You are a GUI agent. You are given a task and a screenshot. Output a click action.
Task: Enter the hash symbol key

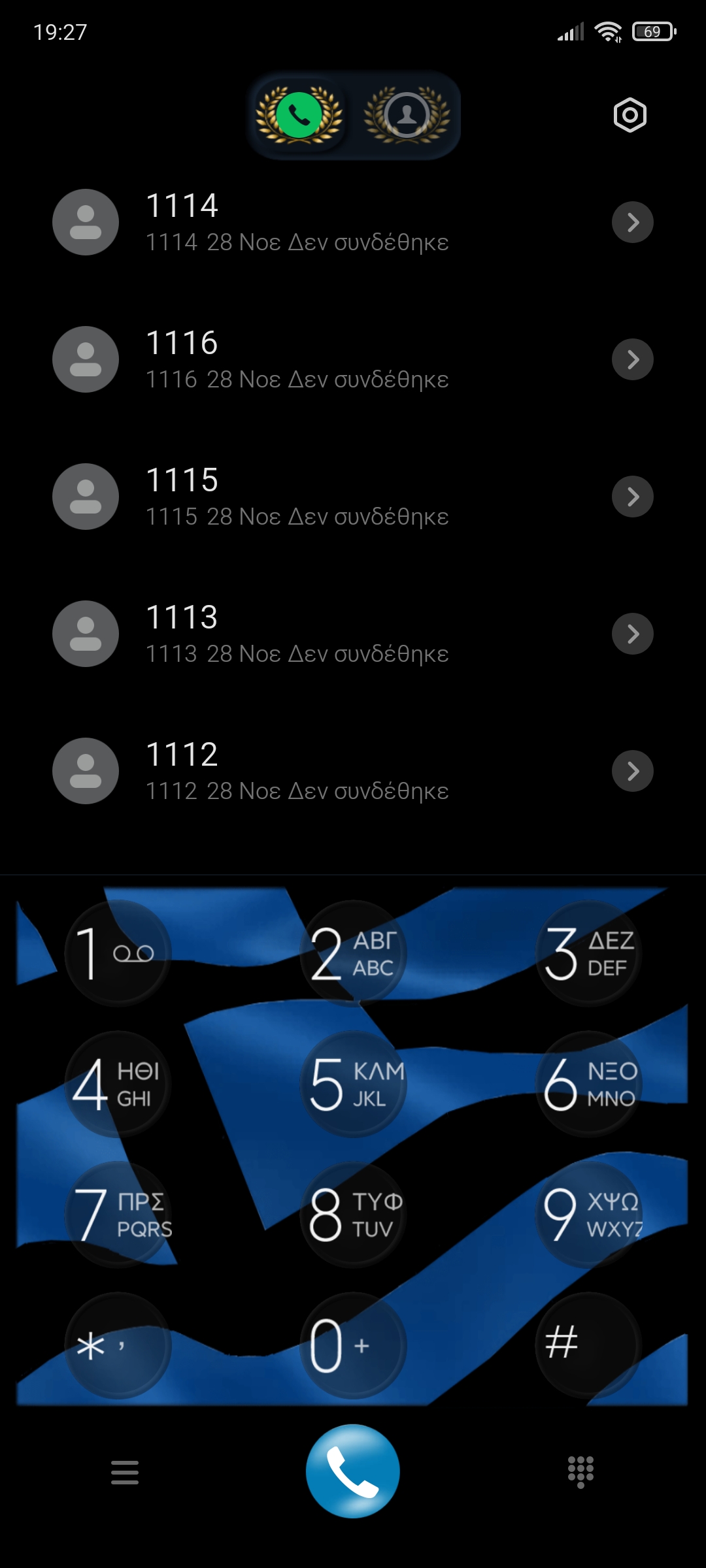[588, 1345]
